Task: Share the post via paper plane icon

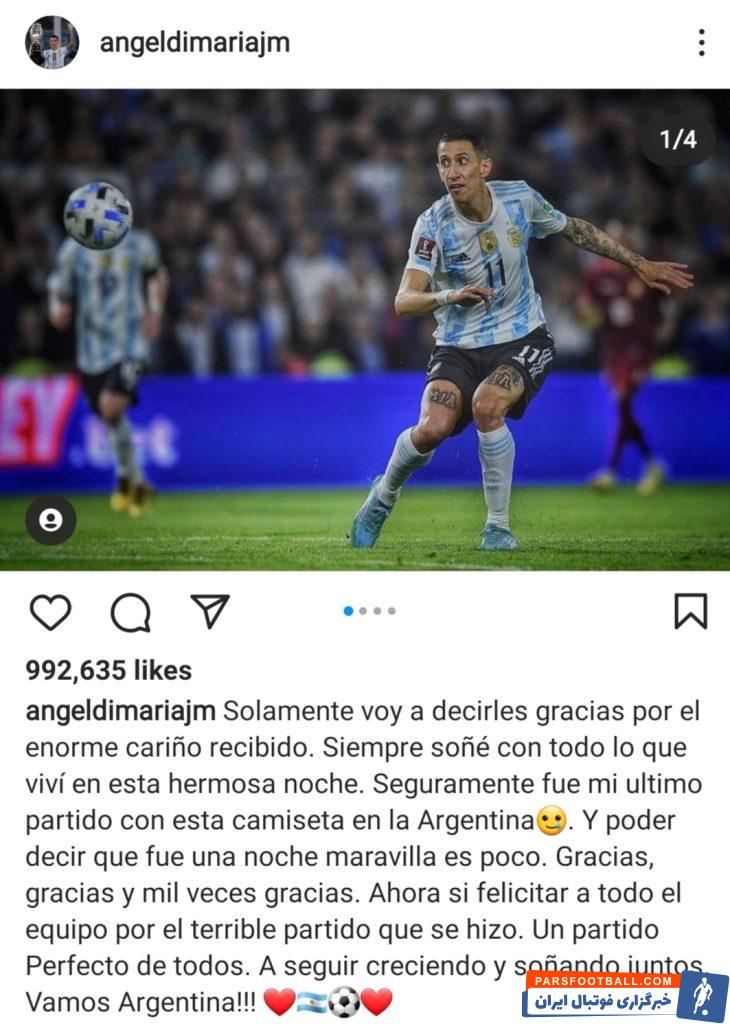Action: click(210, 611)
